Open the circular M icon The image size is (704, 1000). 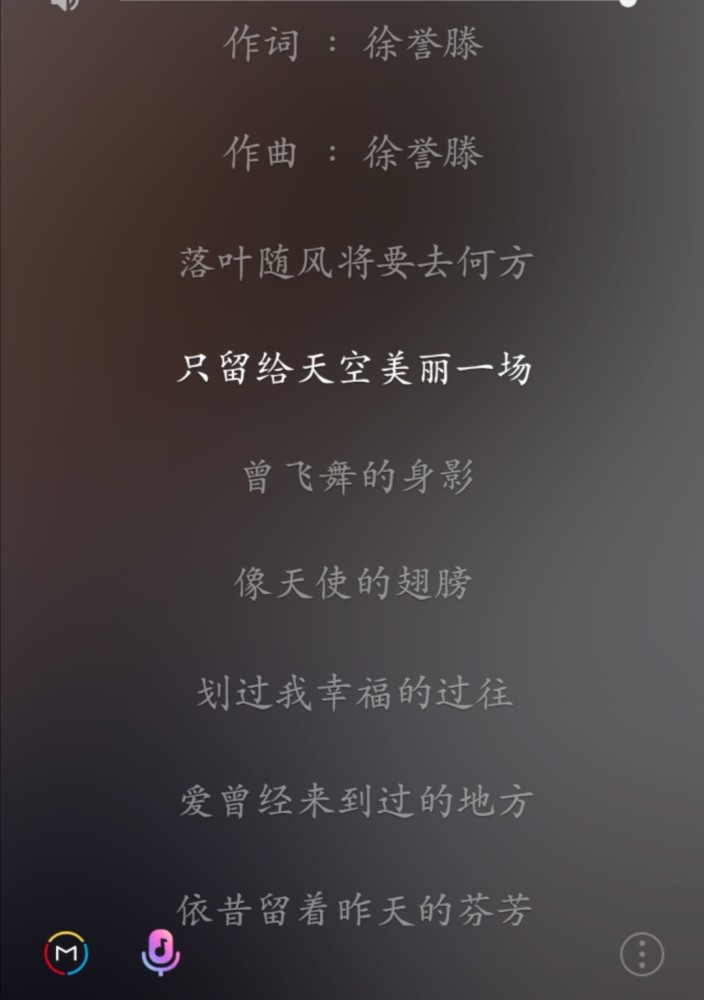point(66,953)
